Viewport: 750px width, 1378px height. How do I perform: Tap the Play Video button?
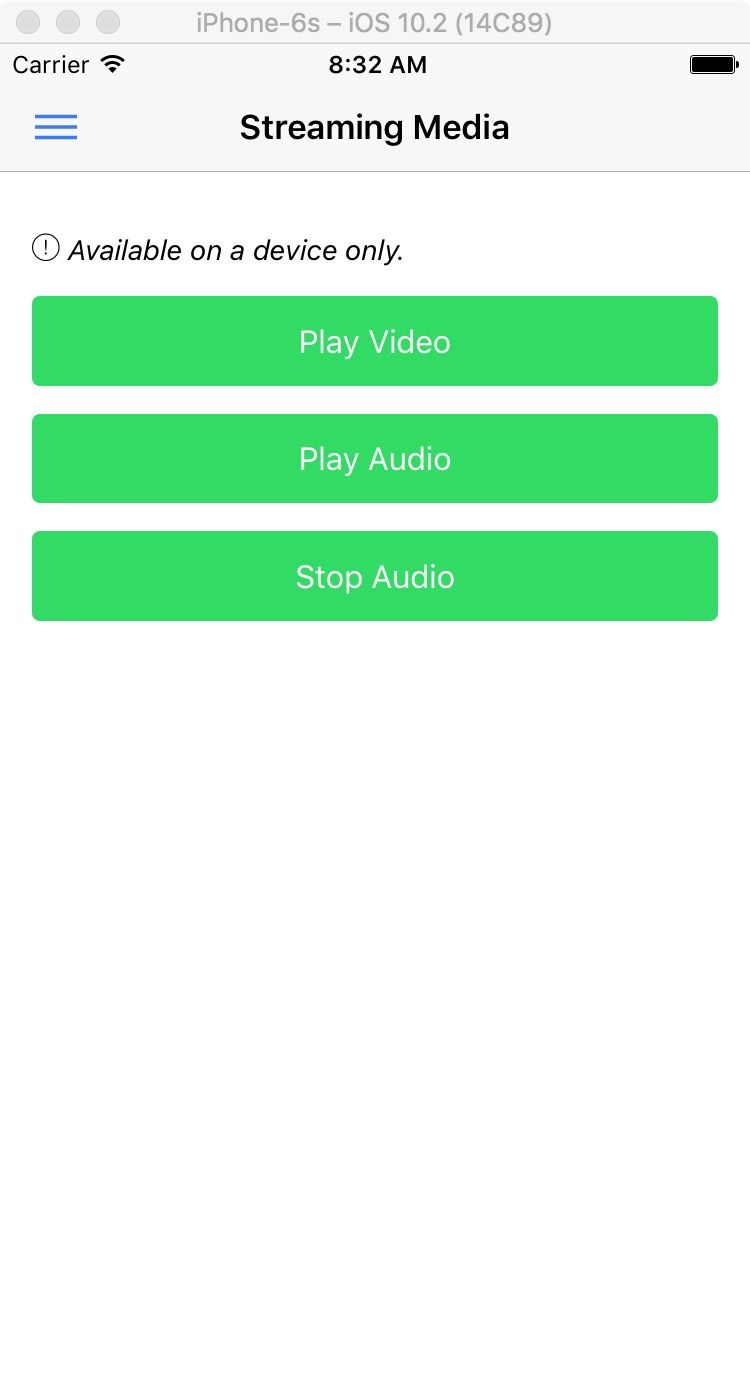[x=375, y=341]
